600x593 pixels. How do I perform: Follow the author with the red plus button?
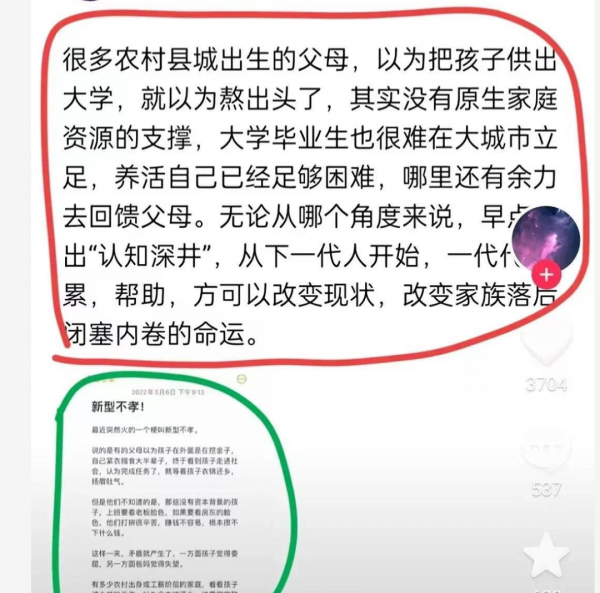pos(546,273)
